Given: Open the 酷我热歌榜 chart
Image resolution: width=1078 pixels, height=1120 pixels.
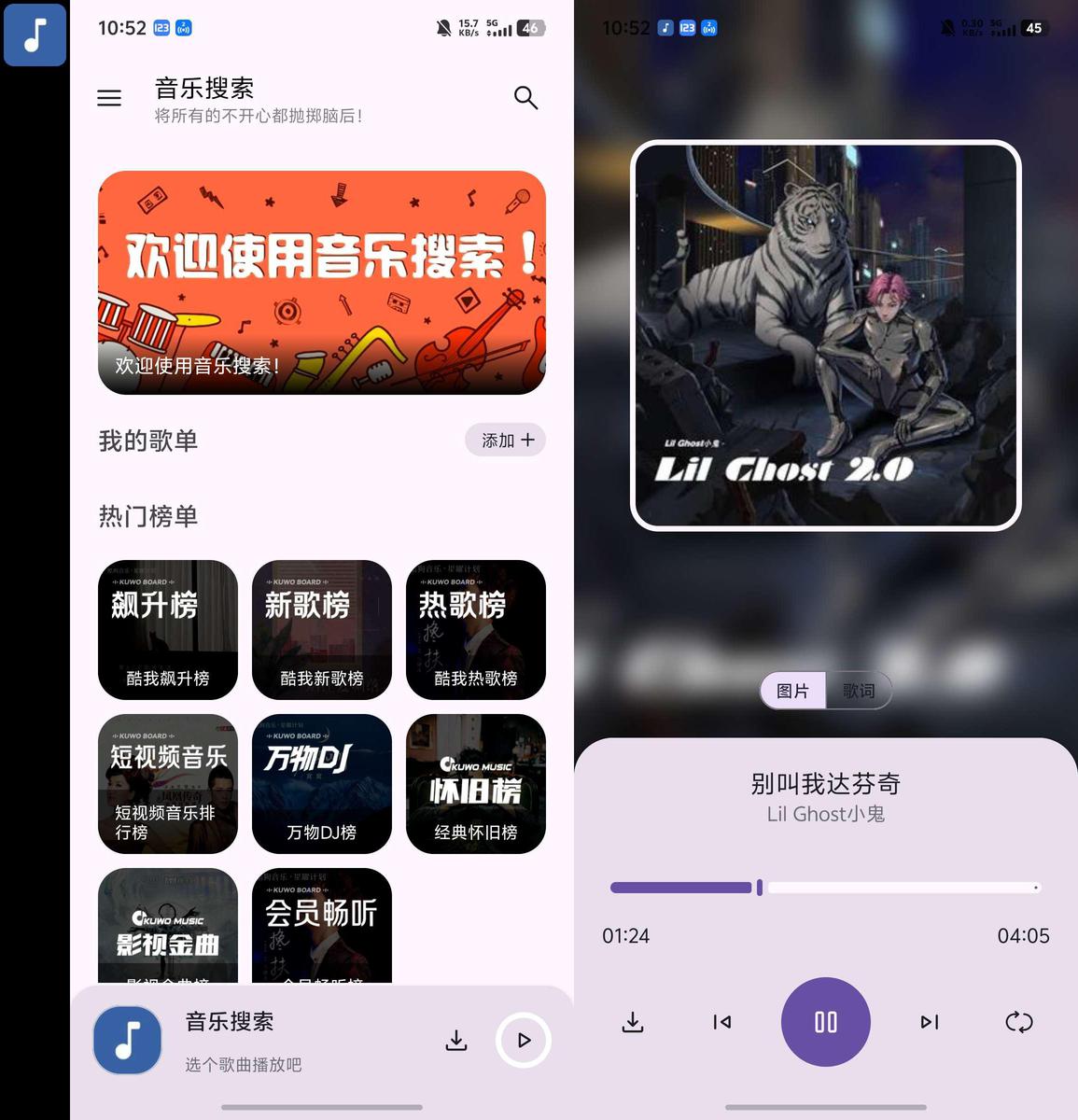Looking at the screenshot, I should pos(476,630).
